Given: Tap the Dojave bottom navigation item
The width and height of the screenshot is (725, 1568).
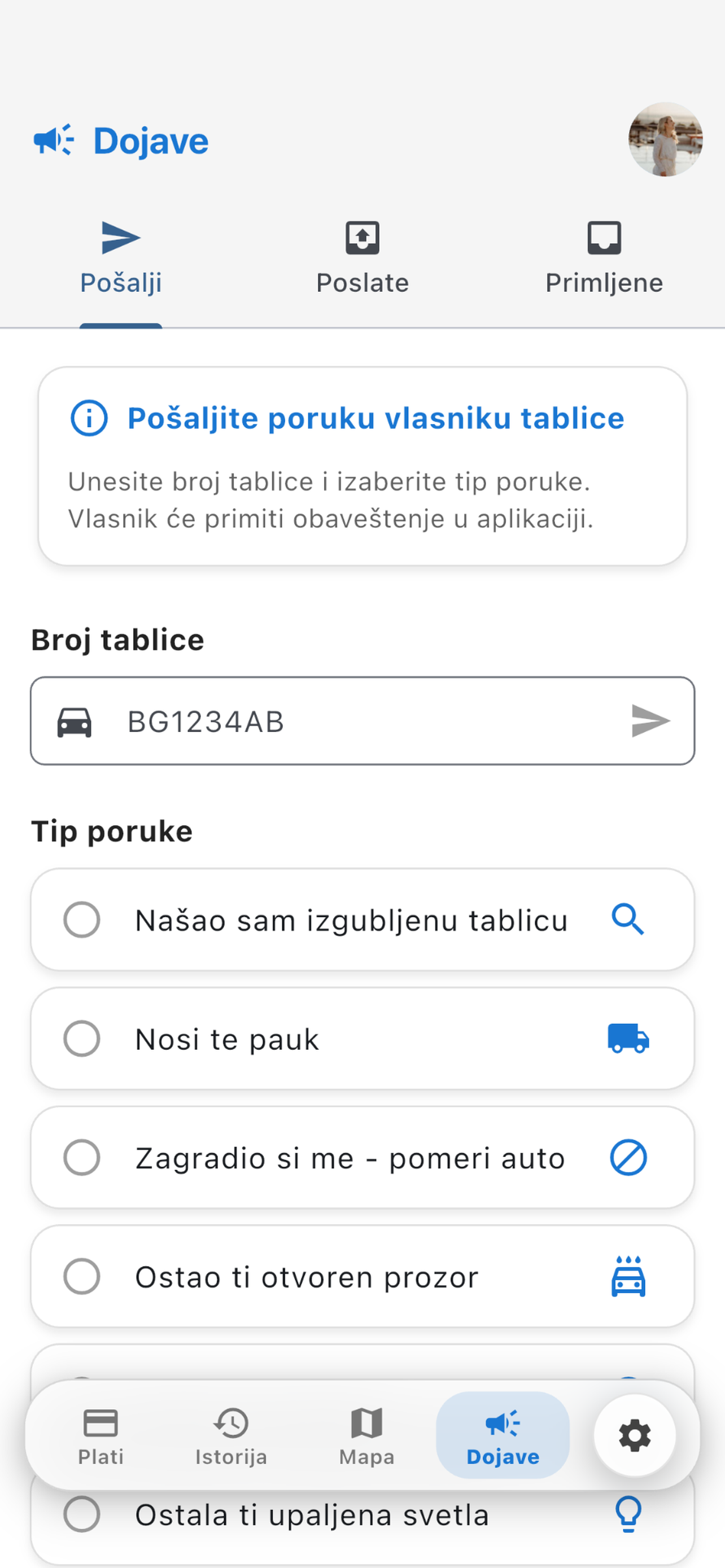Looking at the screenshot, I should (503, 1436).
